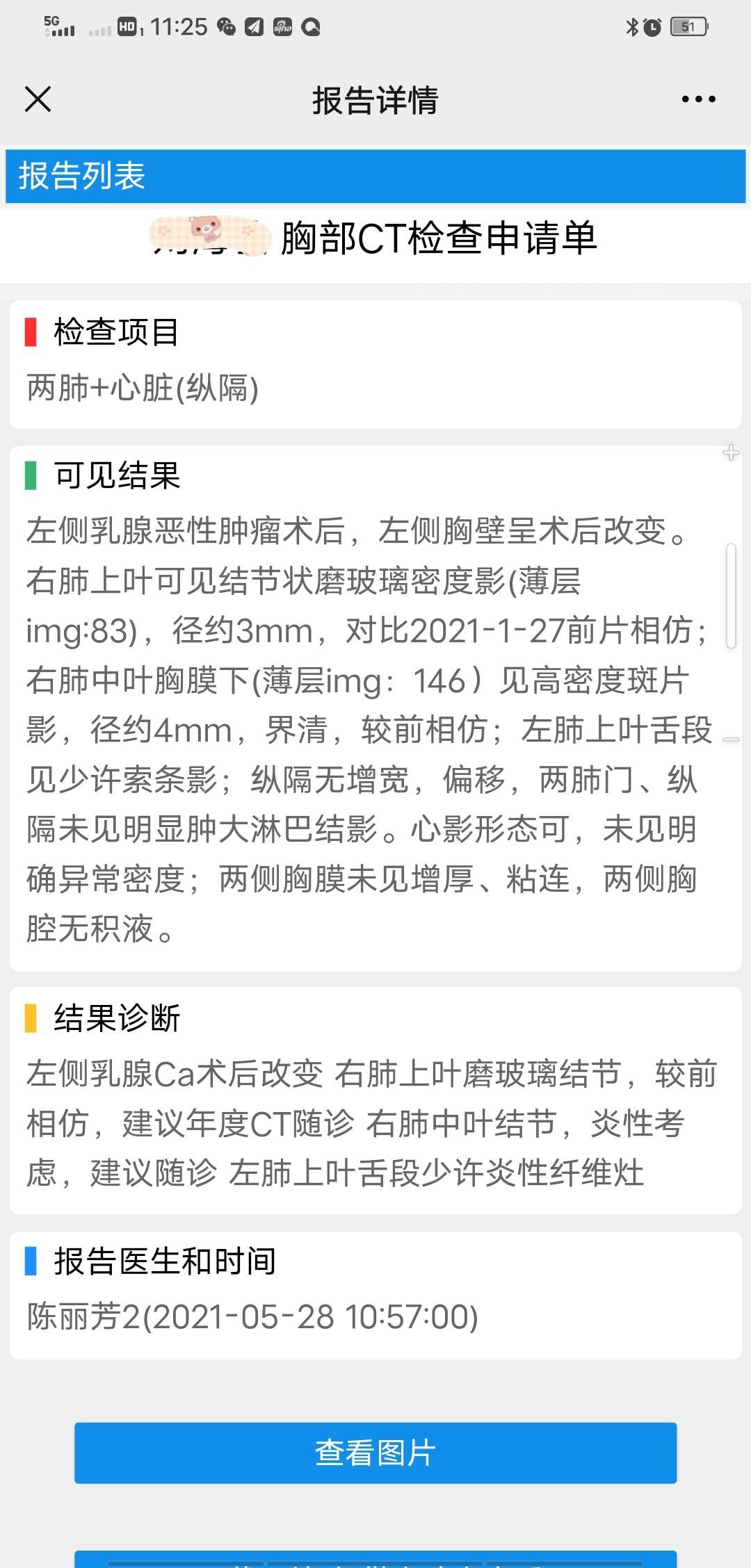Tap the minus icon to zoom out
The image size is (751, 1568).
pos(731,740)
